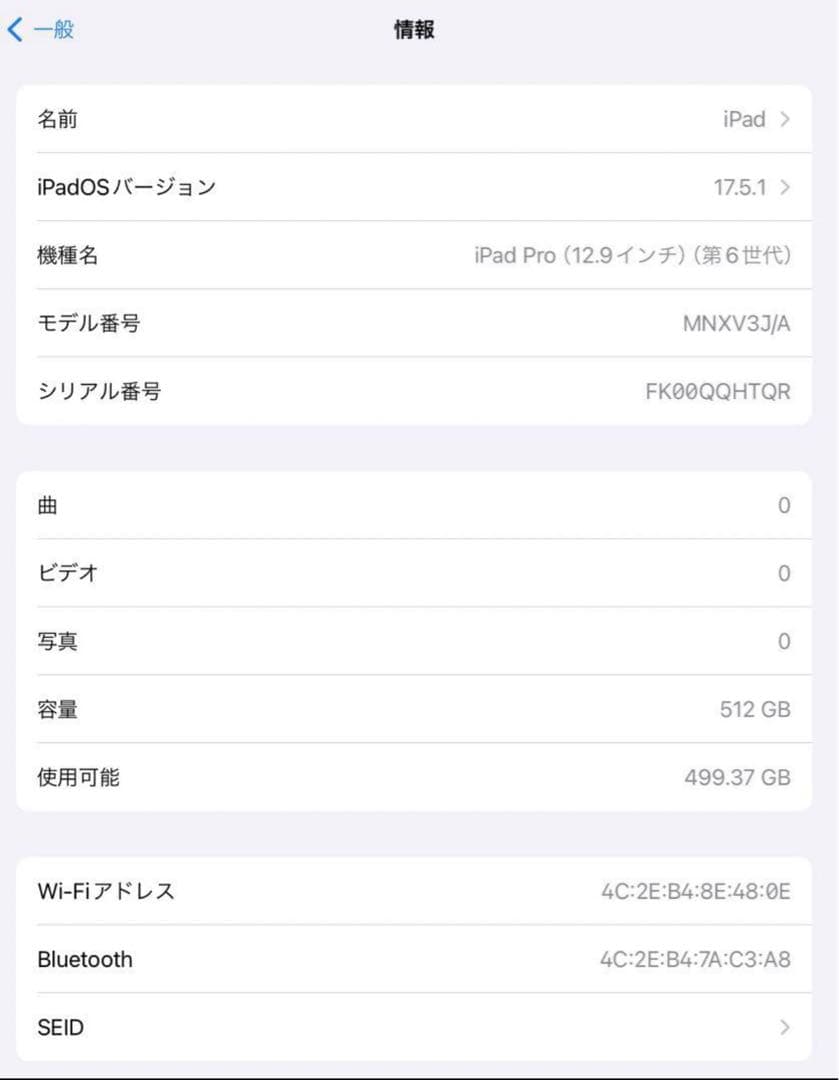
Task: Select the 機種名 row showing iPad Pro
Action: [420, 255]
